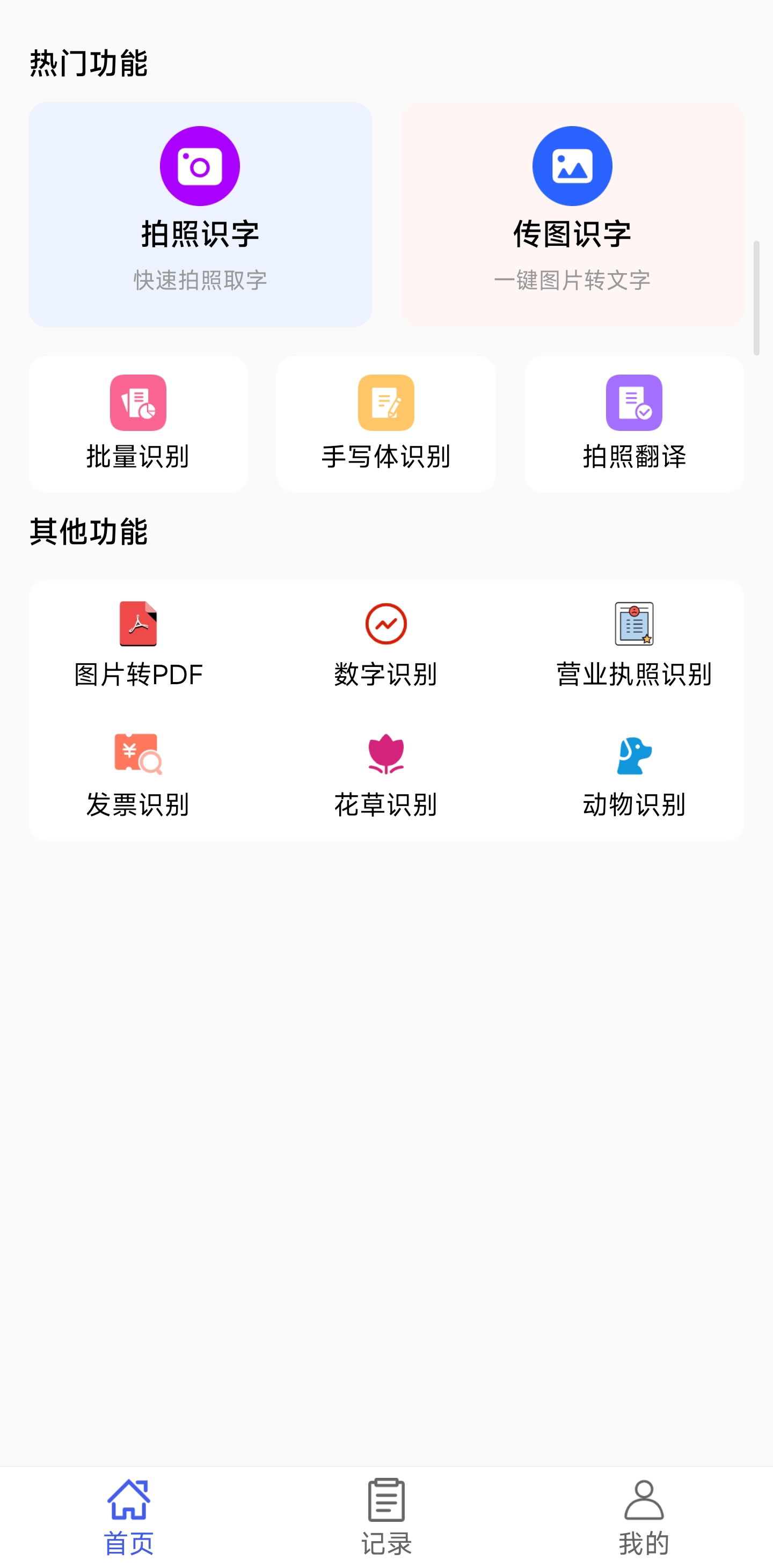This screenshot has height=1568, width=773.
Task: Open 手写体识别 handwriting recognition
Action: point(386,423)
